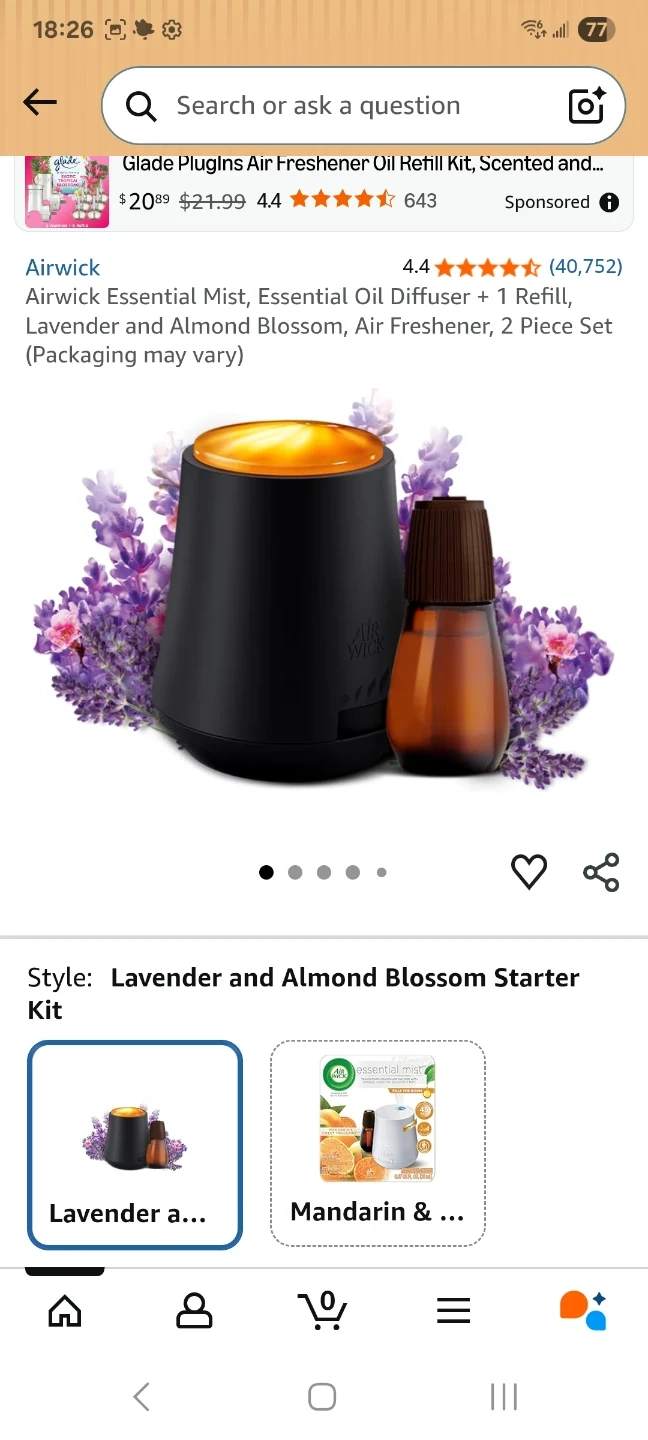Open the shopping cart
This screenshot has width=648, height=1440.
tap(323, 1310)
